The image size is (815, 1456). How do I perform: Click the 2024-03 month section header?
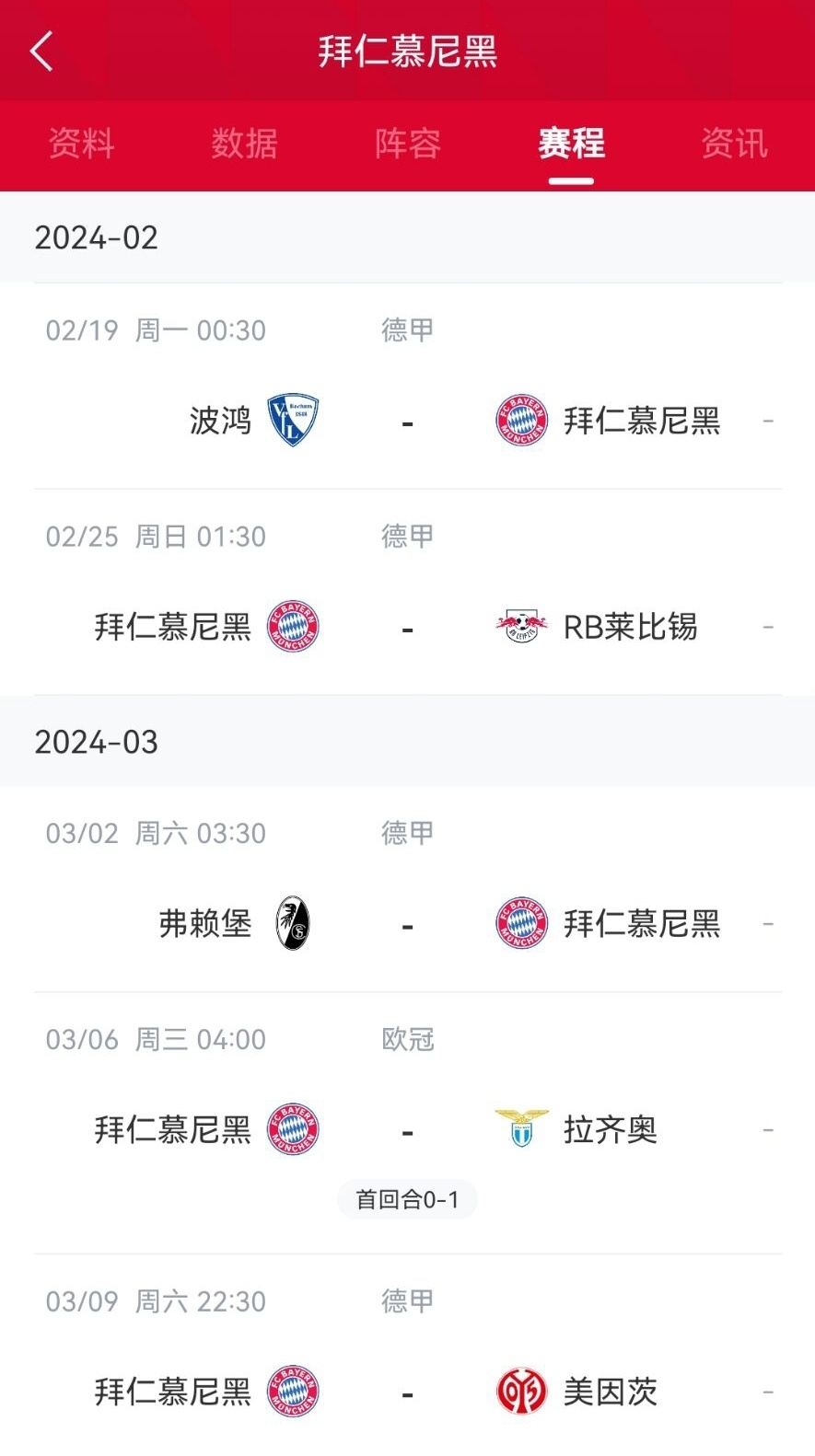(x=96, y=741)
